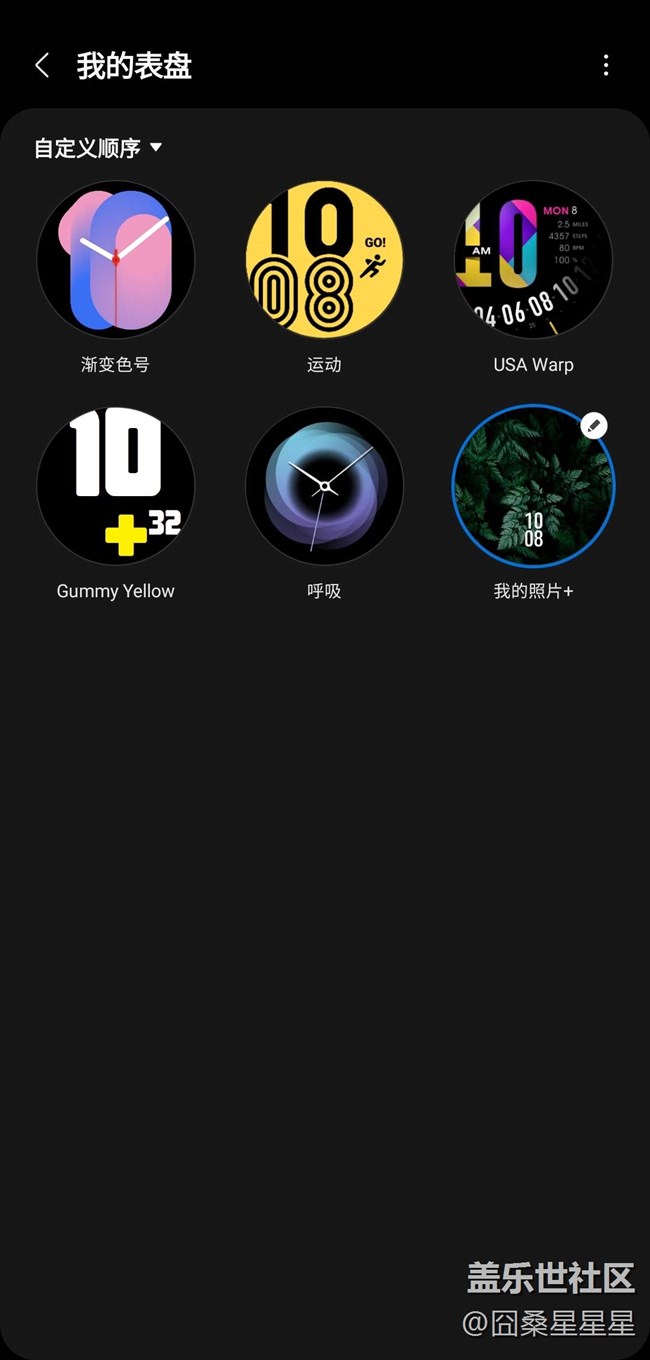Select the 渐变色号 watch face
Screen dimensions: 650x1360
pos(116,261)
